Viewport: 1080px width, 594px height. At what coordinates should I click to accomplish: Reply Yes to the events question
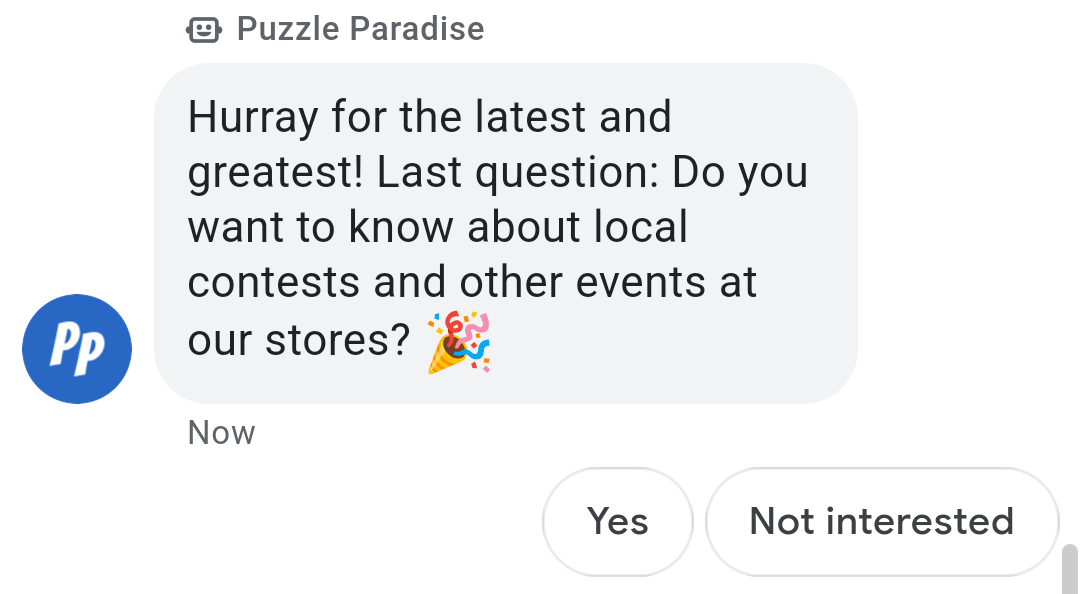(617, 521)
